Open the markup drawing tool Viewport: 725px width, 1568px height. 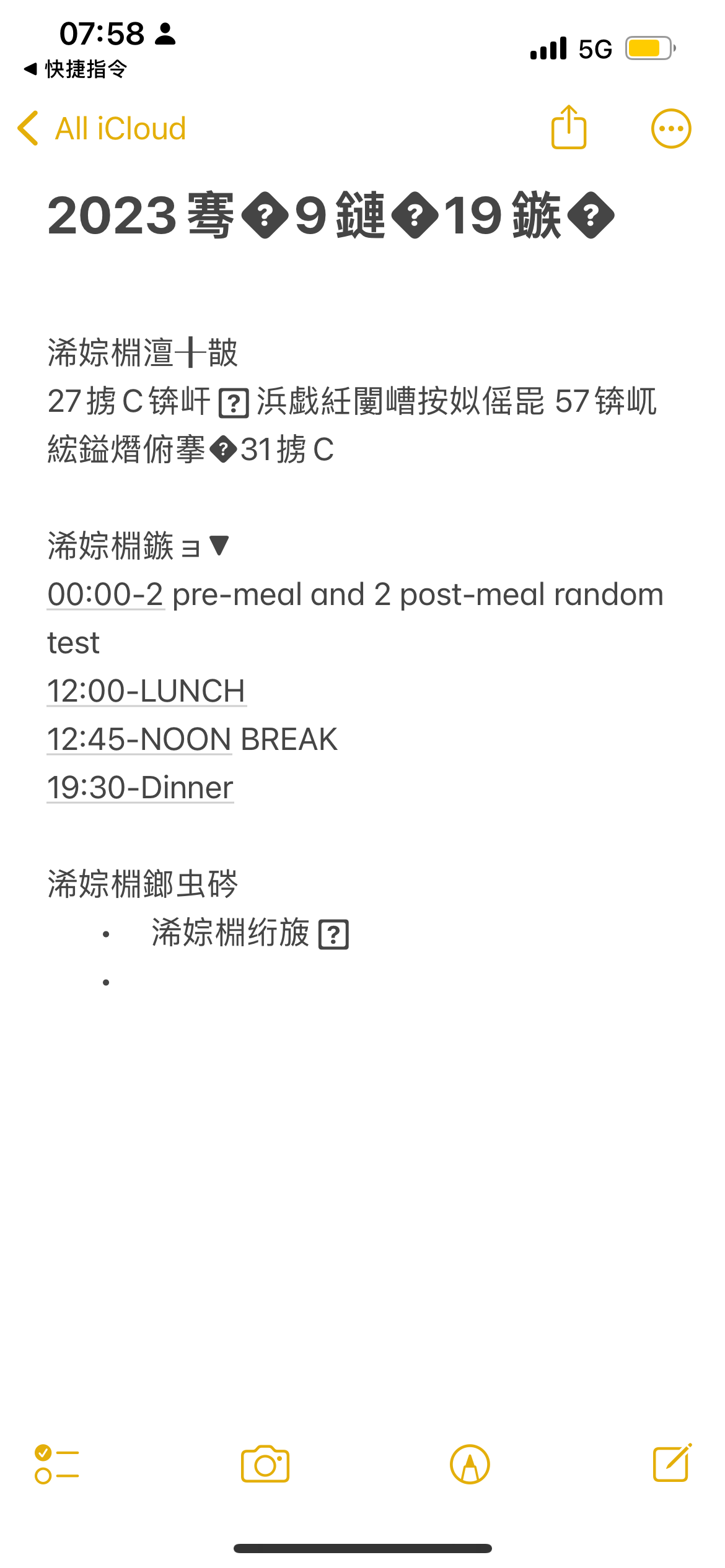470,1464
